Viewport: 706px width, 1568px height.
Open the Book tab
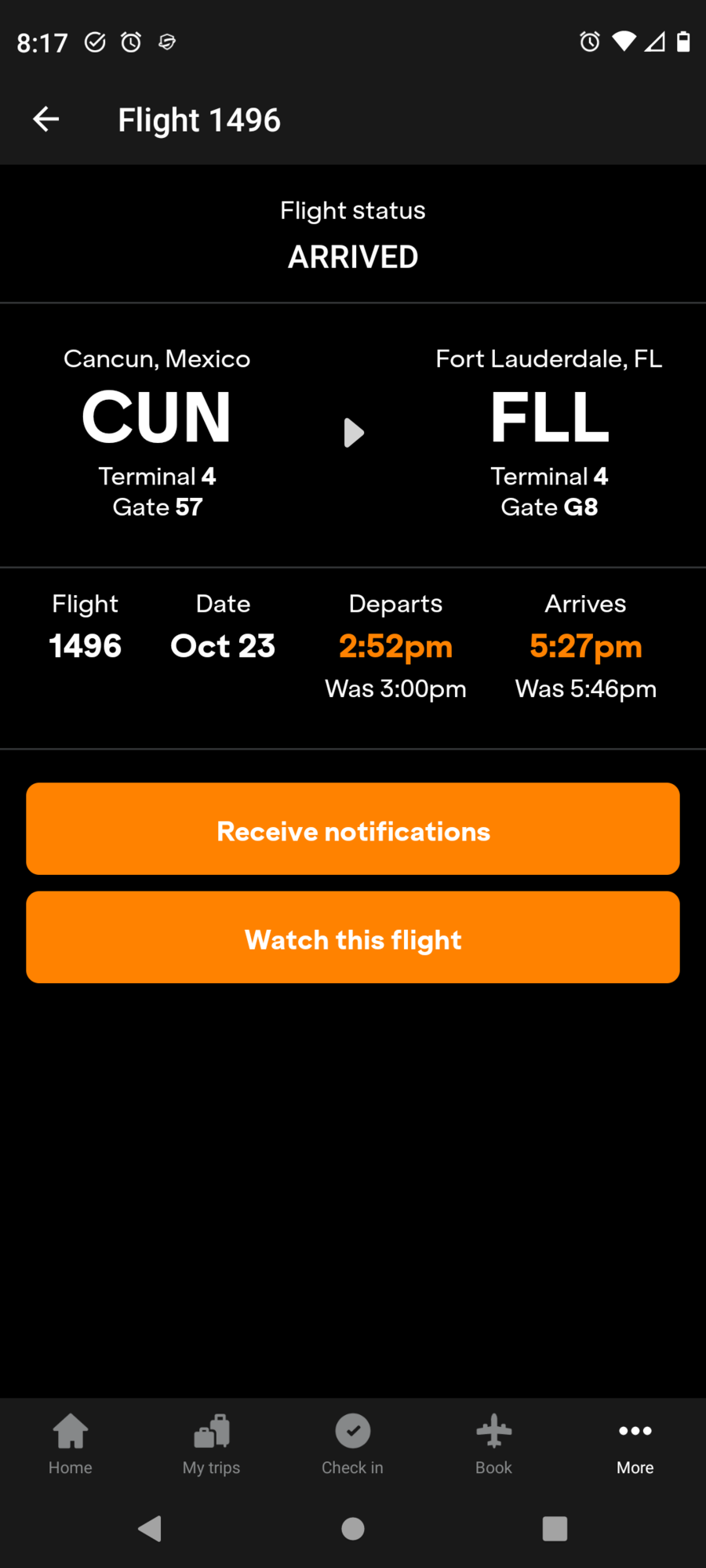click(x=493, y=1444)
